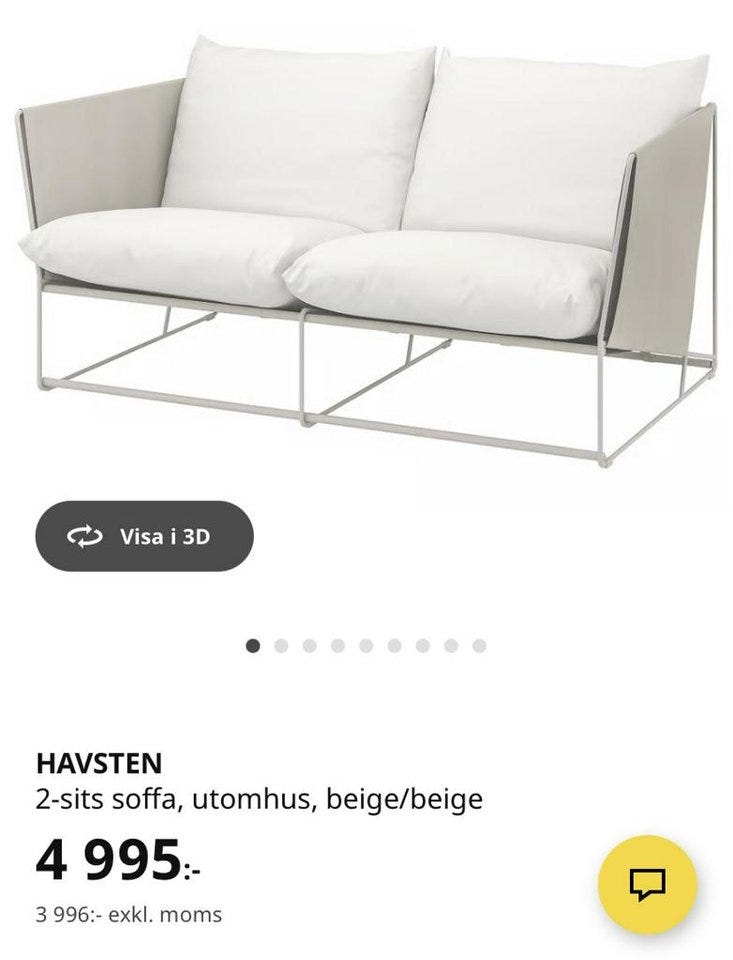The width and height of the screenshot is (733, 960).
Task: Select the second image carousel dot
Action: click(281, 644)
